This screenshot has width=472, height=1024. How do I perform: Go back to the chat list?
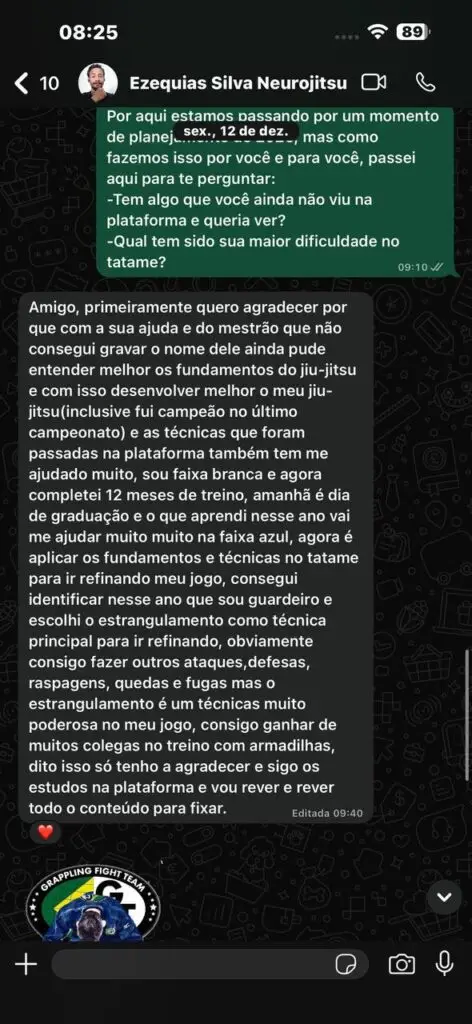pyautogui.click(x=36, y=83)
